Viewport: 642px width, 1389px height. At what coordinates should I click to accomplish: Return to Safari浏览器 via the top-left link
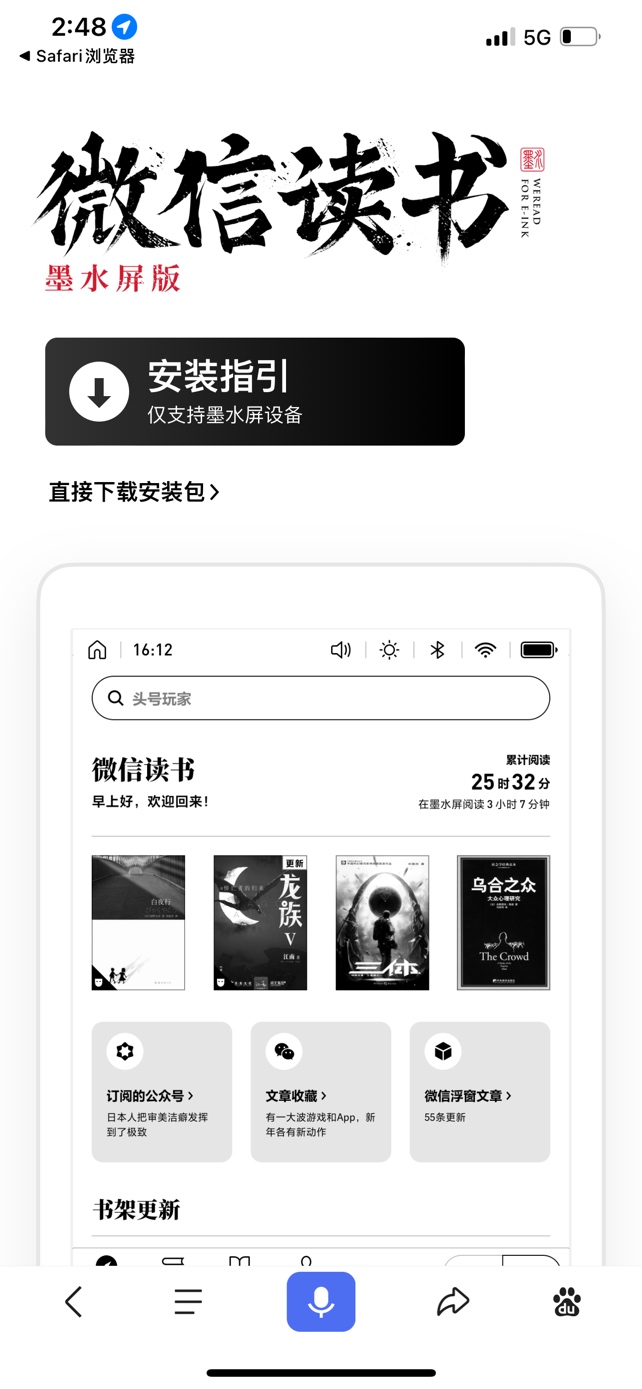pyautogui.click(x=77, y=56)
